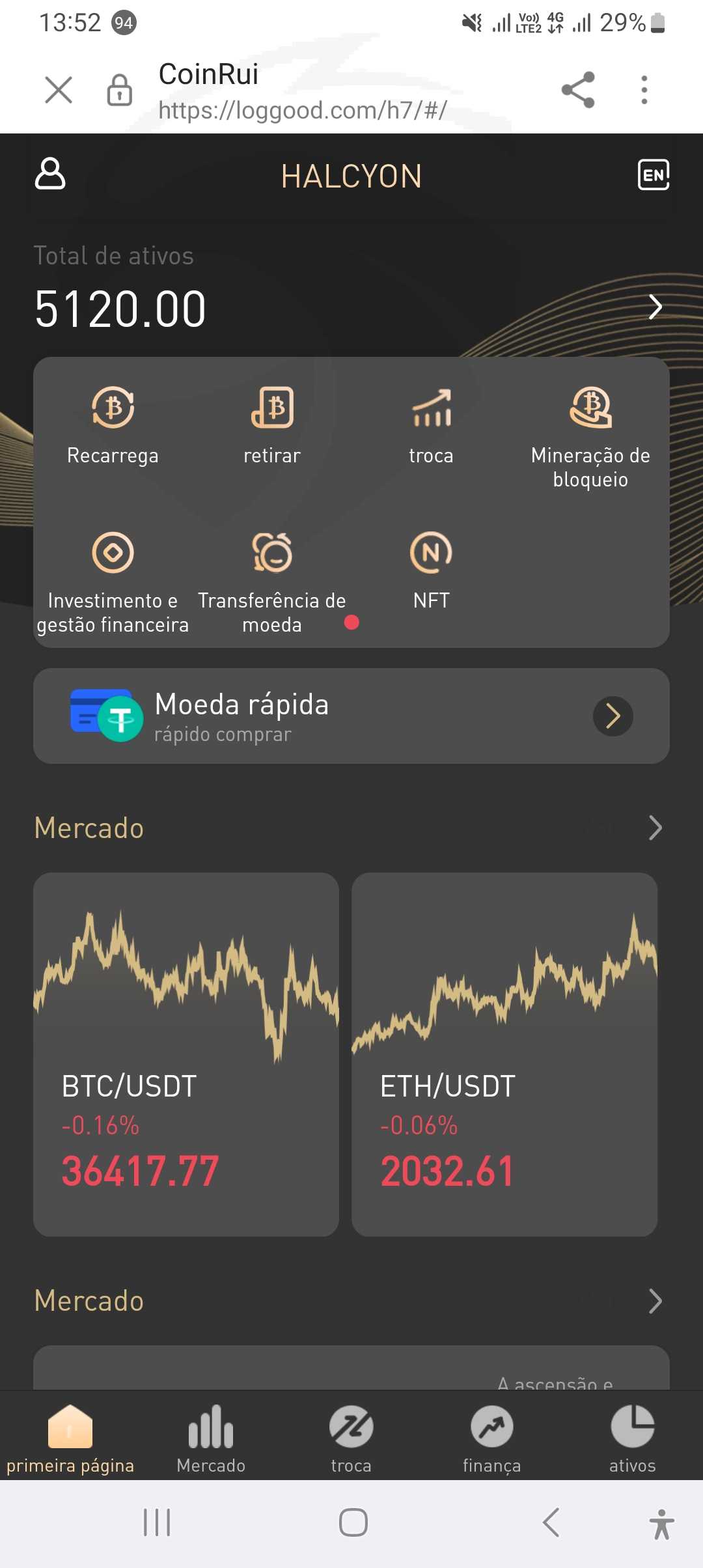The height and width of the screenshot is (1568, 703).
Task: Go back with system back button
Action: click(x=551, y=1522)
